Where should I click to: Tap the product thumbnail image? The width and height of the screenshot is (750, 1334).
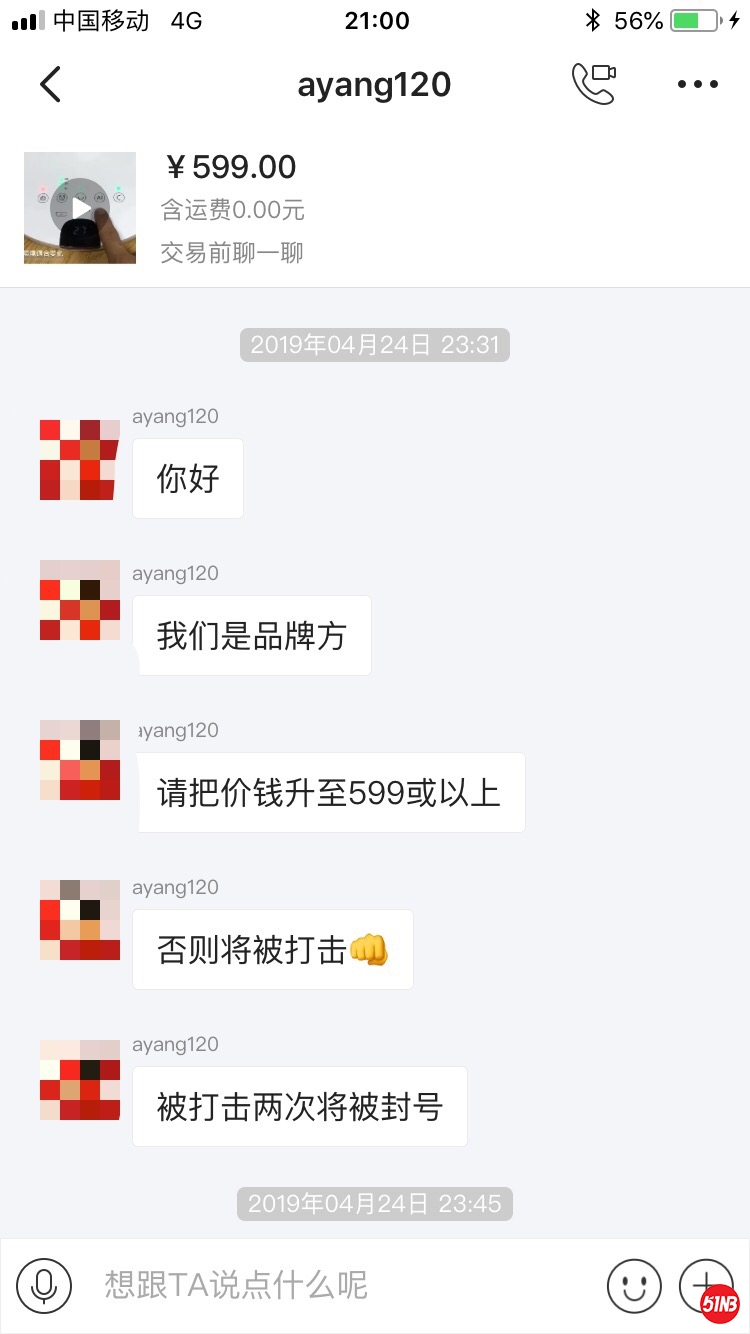pos(80,208)
